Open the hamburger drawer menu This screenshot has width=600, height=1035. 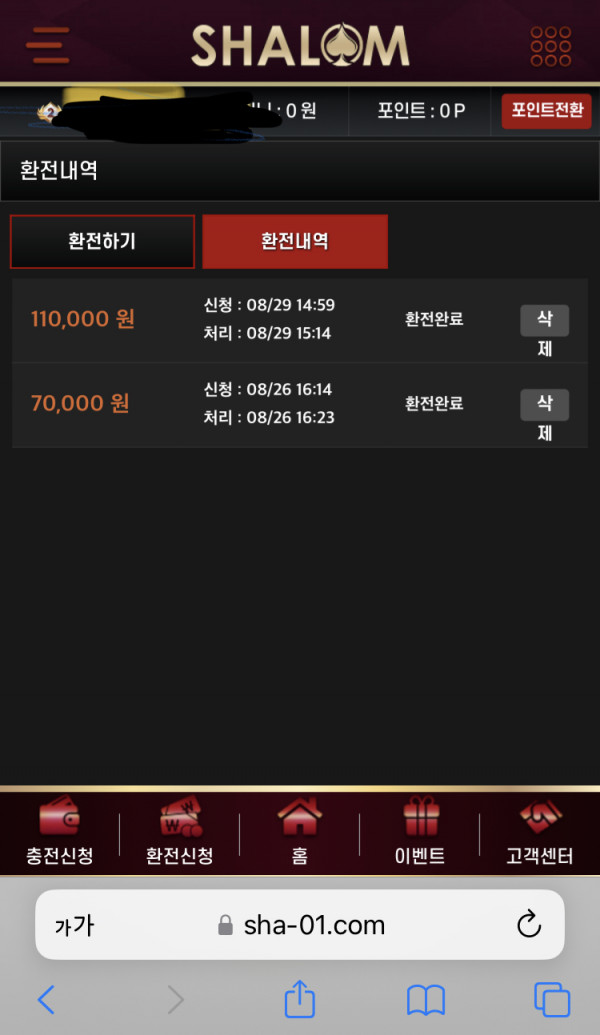[x=47, y=45]
